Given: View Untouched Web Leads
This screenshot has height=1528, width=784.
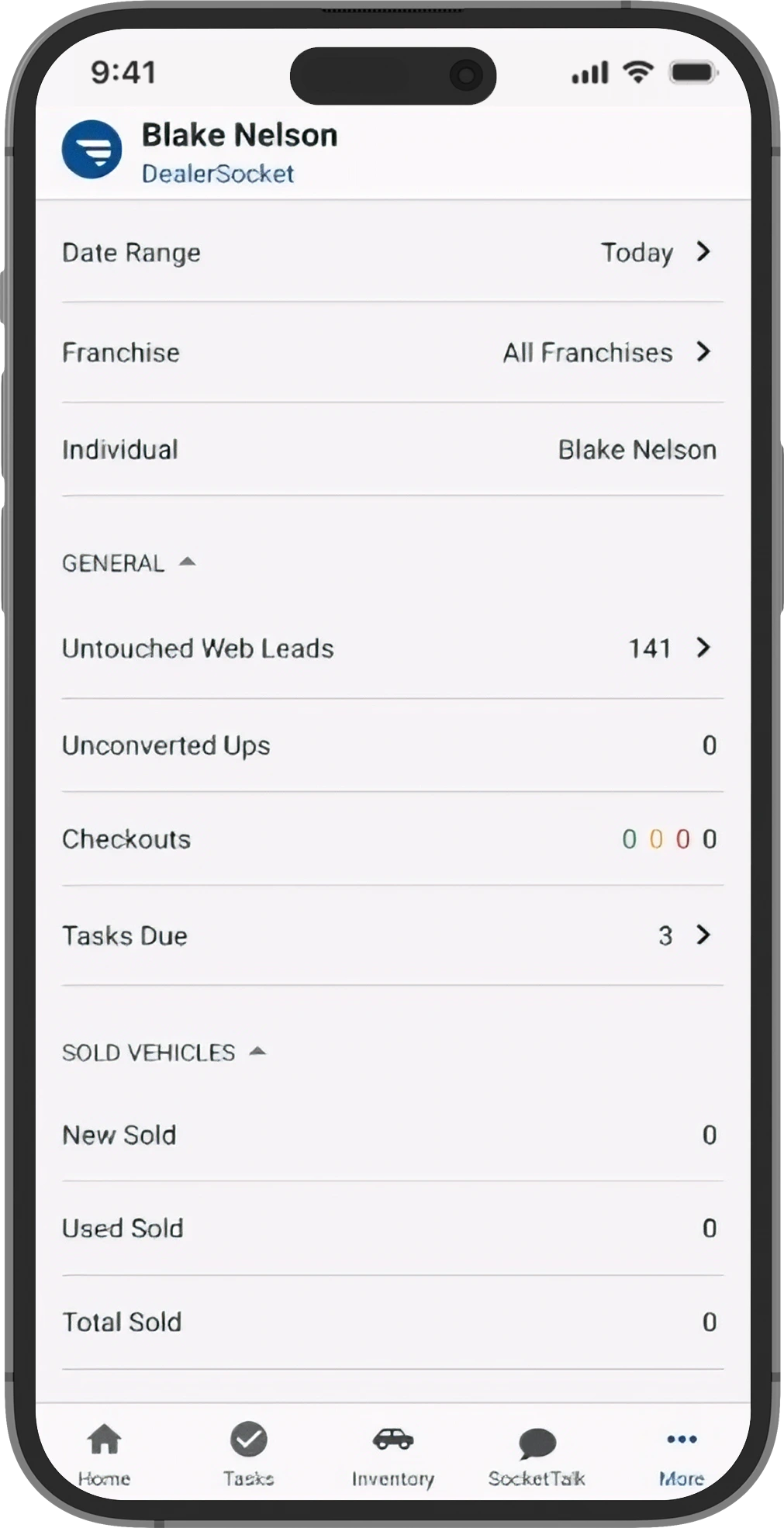Looking at the screenshot, I should click(392, 648).
